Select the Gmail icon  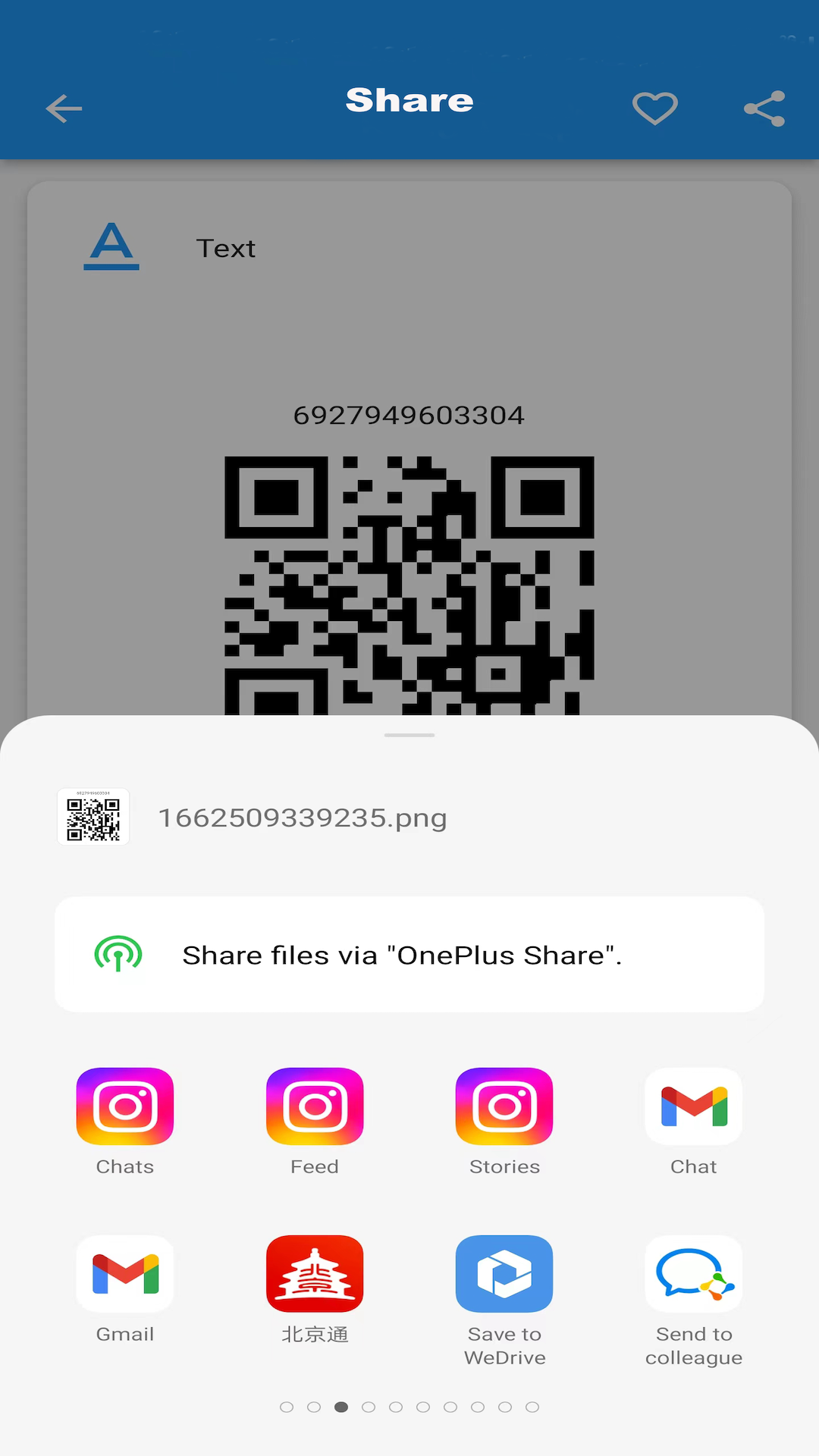[x=124, y=1273]
